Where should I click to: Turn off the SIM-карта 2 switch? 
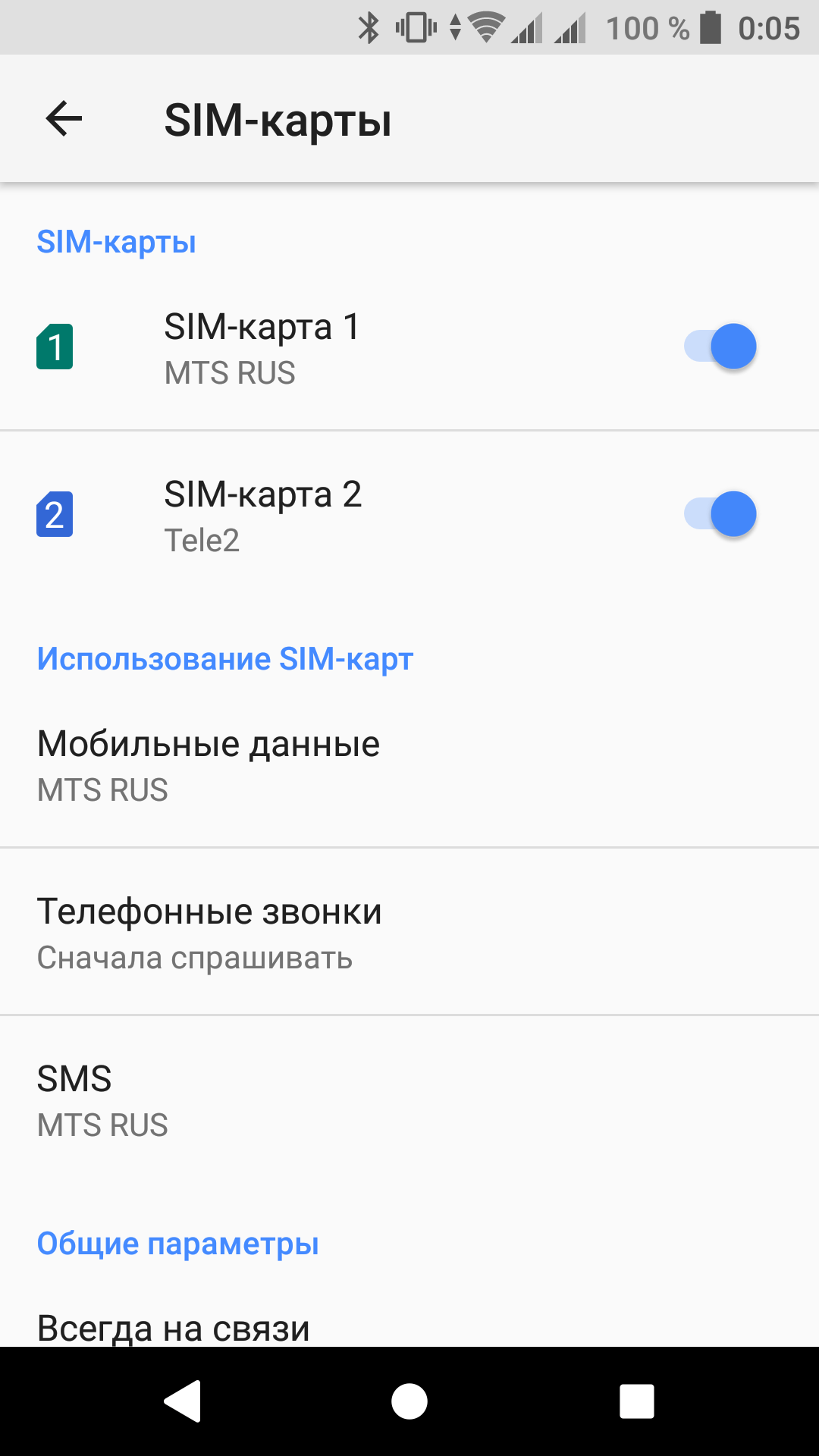click(x=720, y=514)
